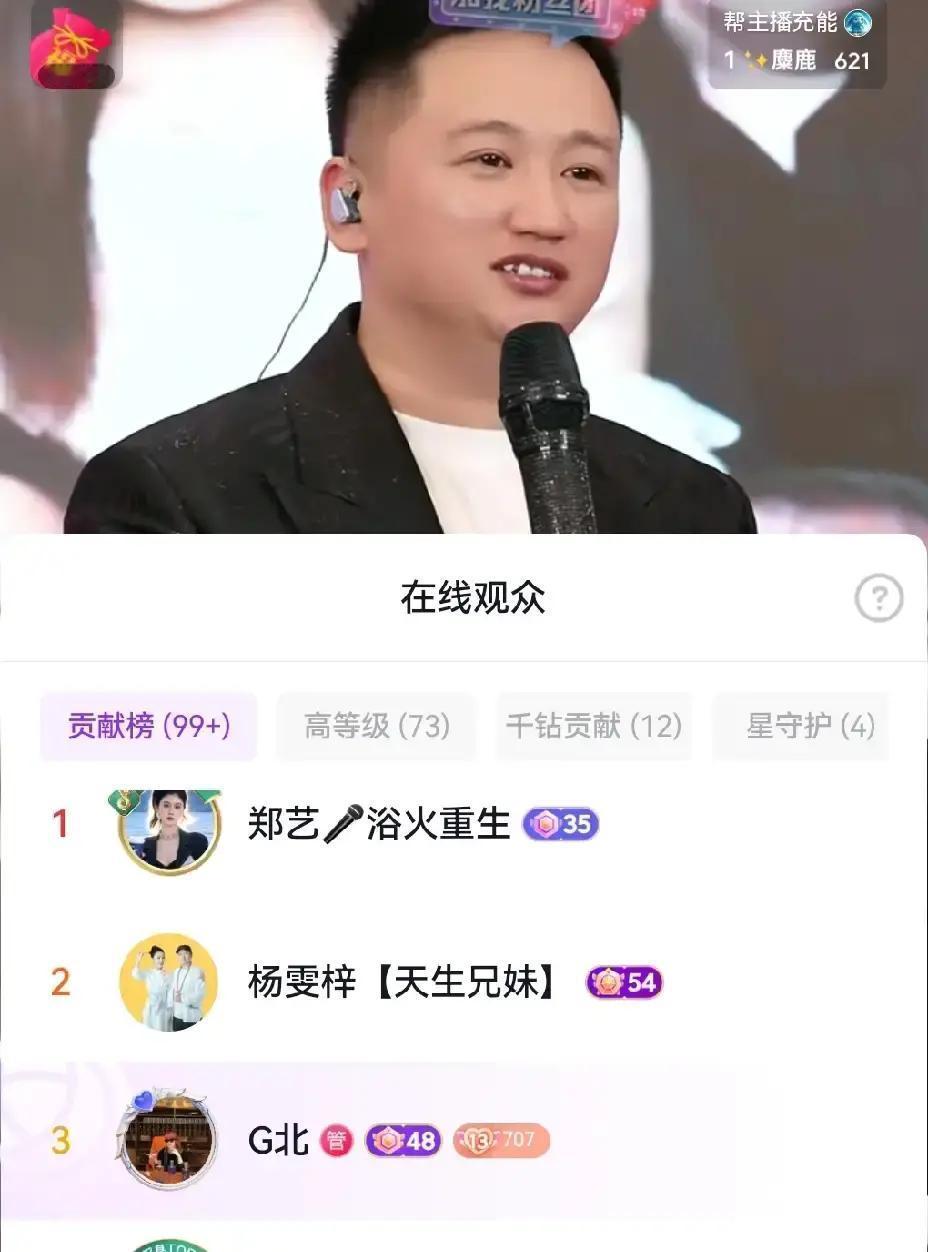Click 杨雯梓's level 54 fan medal
This screenshot has width=928, height=1252.
pyautogui.click(x=623, y=984)
